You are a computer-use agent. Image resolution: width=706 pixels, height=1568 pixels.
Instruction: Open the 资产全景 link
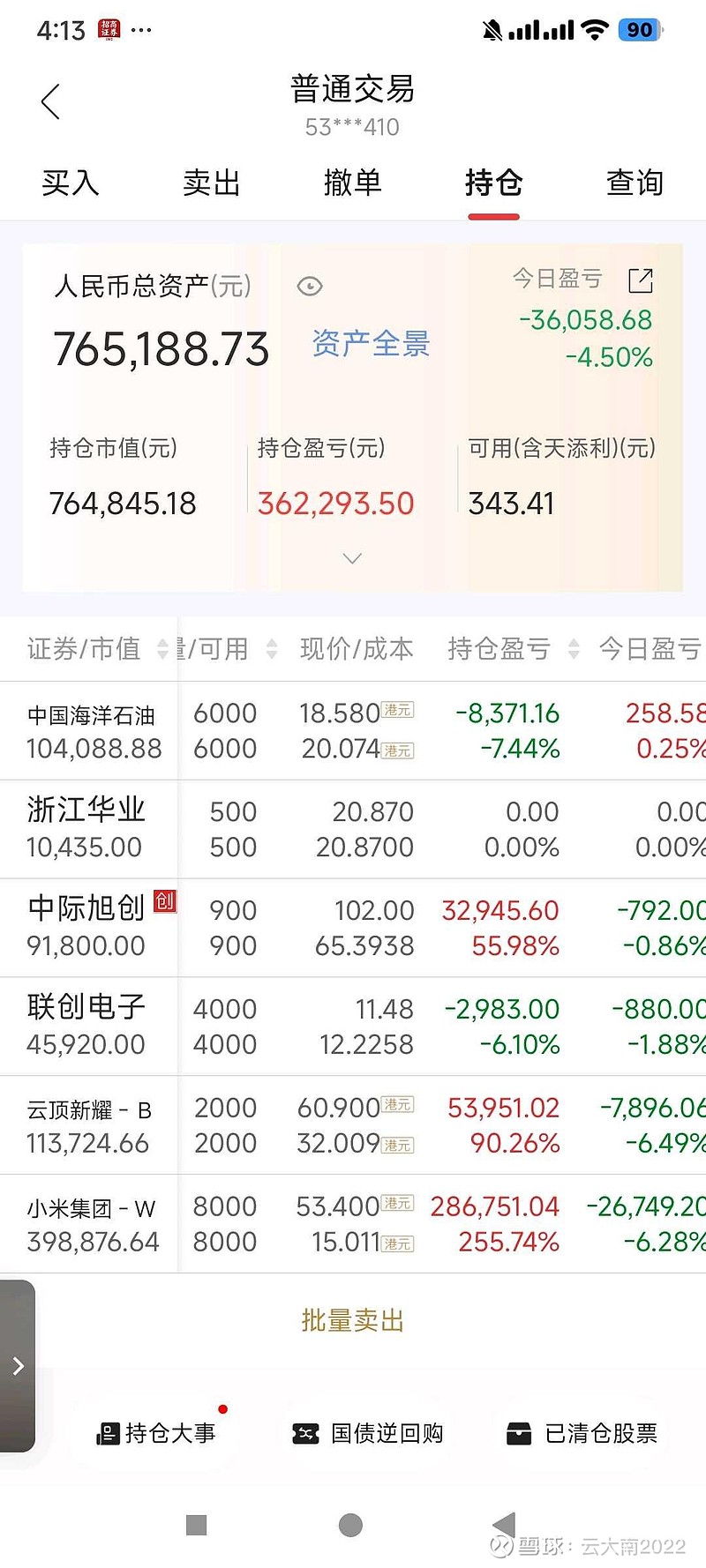click(x=372, y=343)
